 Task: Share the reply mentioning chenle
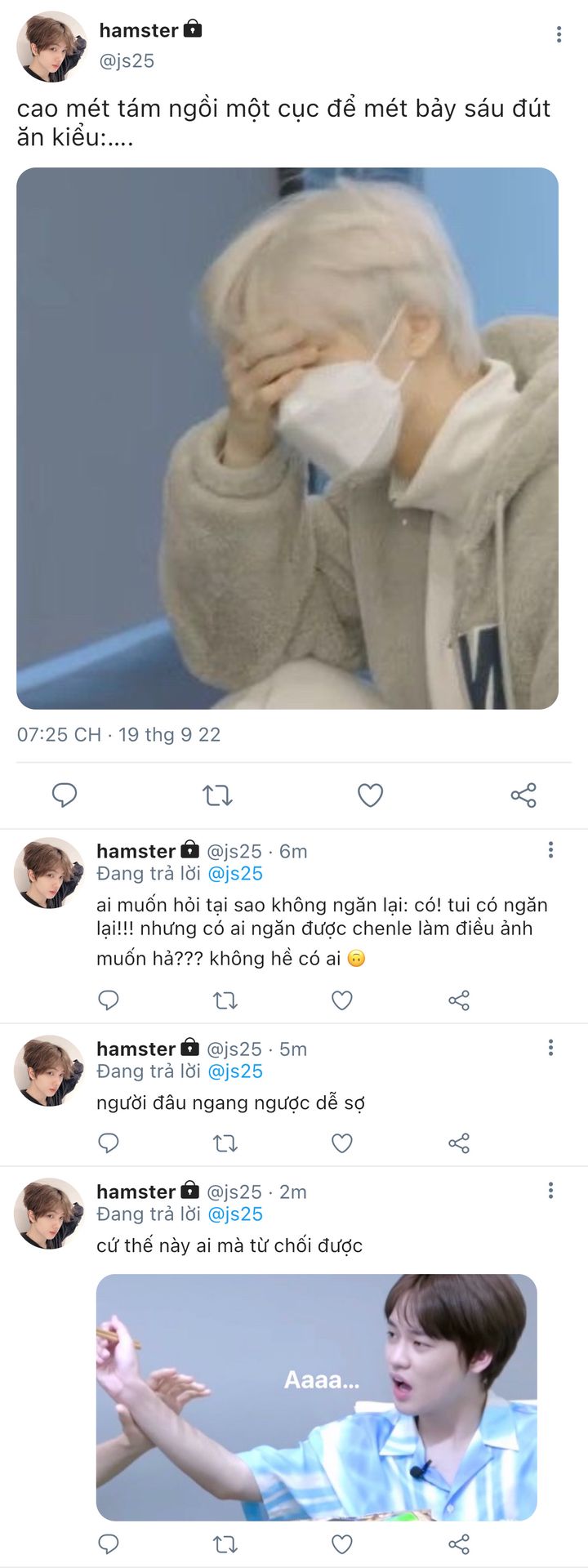(x=459, y=1000)
